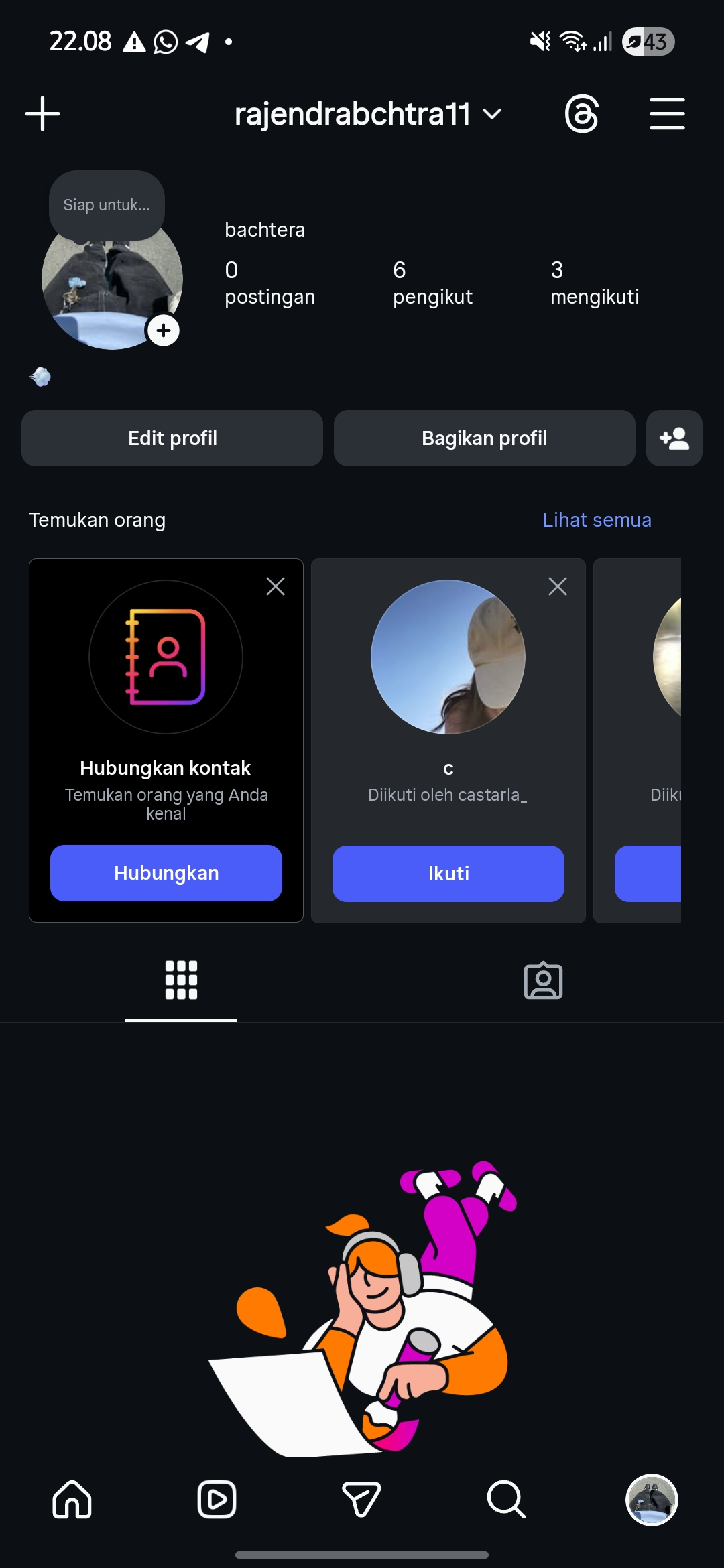Open the Reels tab
Image resolution: width=724 pixels, height=1568 pixels.
click(217, 1499)
